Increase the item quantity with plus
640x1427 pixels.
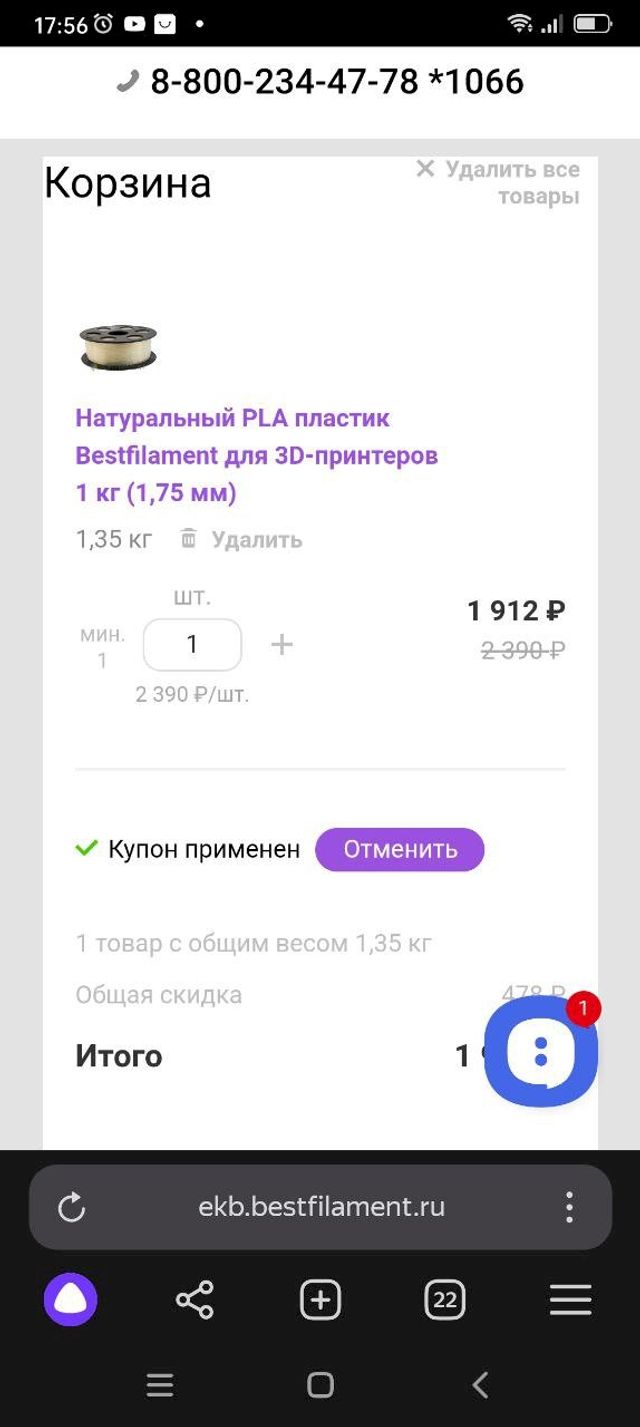282,645
